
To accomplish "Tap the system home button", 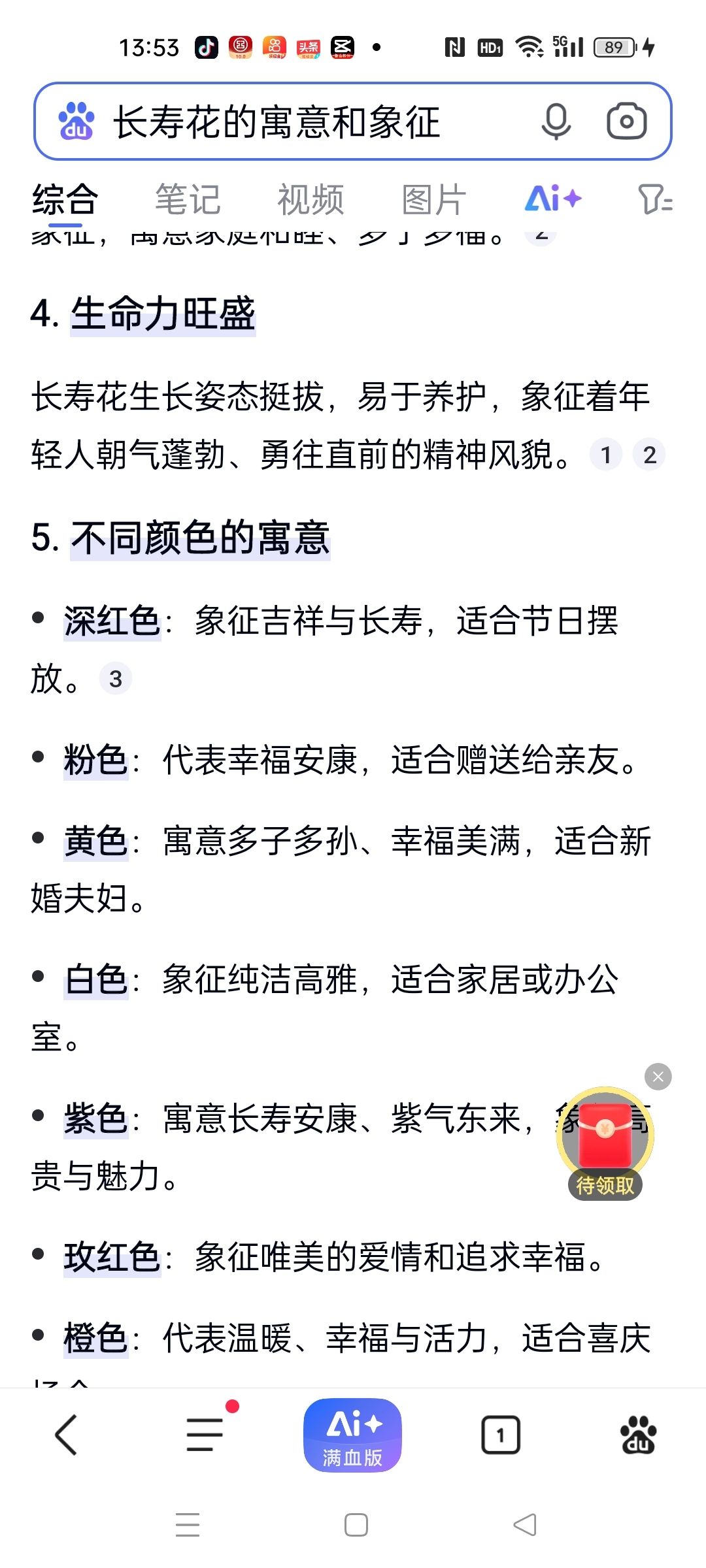I will 356,1525.
